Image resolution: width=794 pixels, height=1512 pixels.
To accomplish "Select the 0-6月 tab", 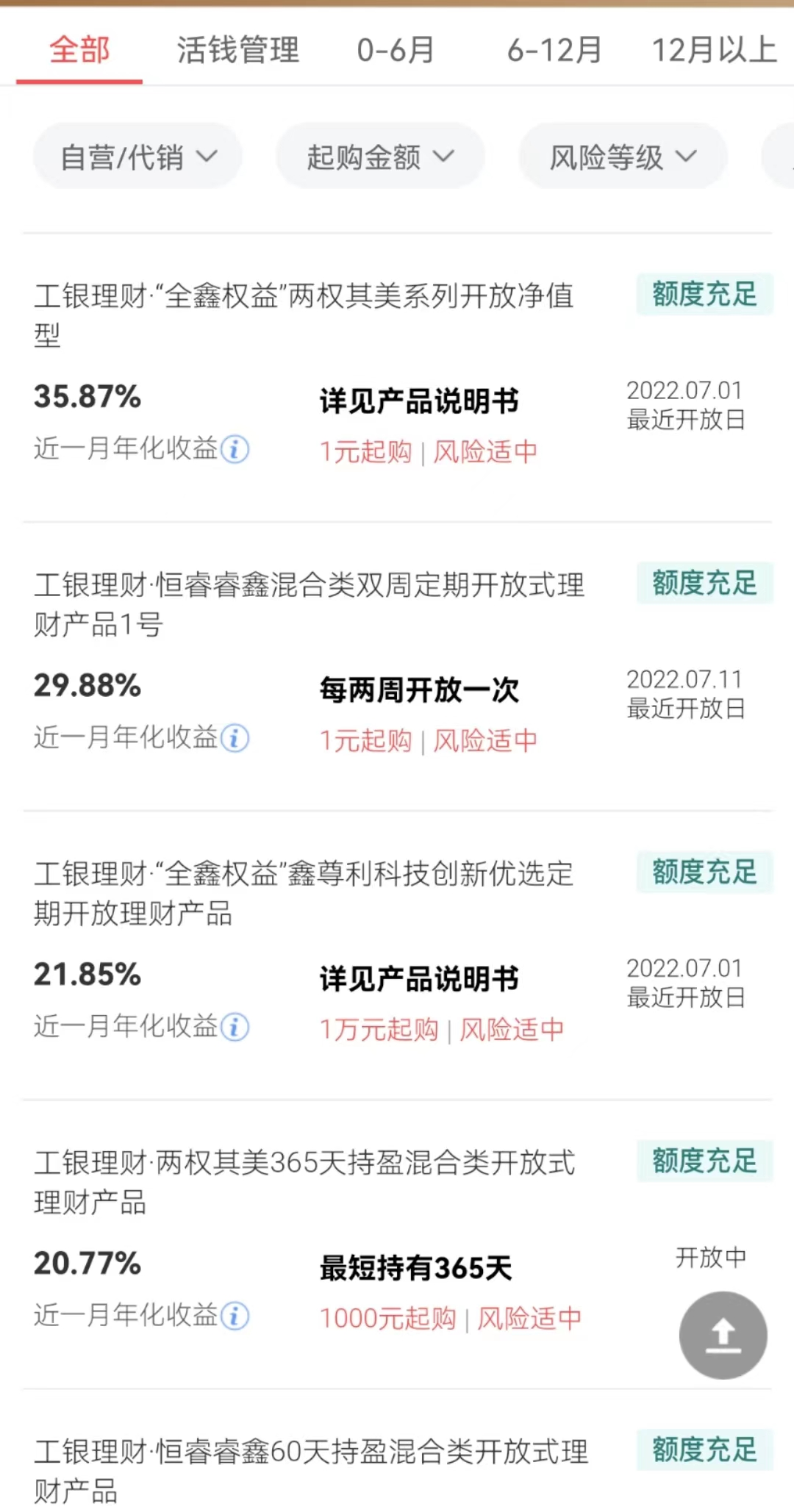I will click(x=396, y=51).
